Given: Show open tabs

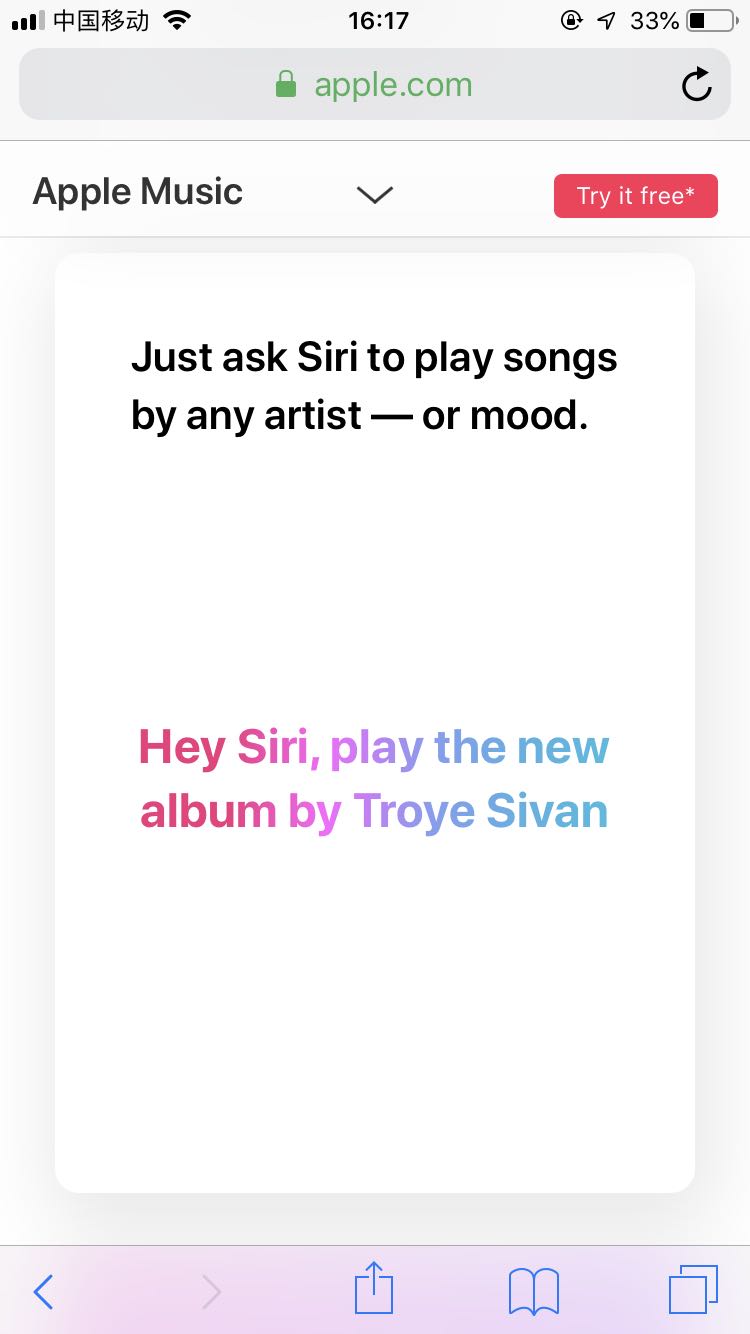Looking at the screenshot, I should pyautogui.click(x=693, y=1290).
